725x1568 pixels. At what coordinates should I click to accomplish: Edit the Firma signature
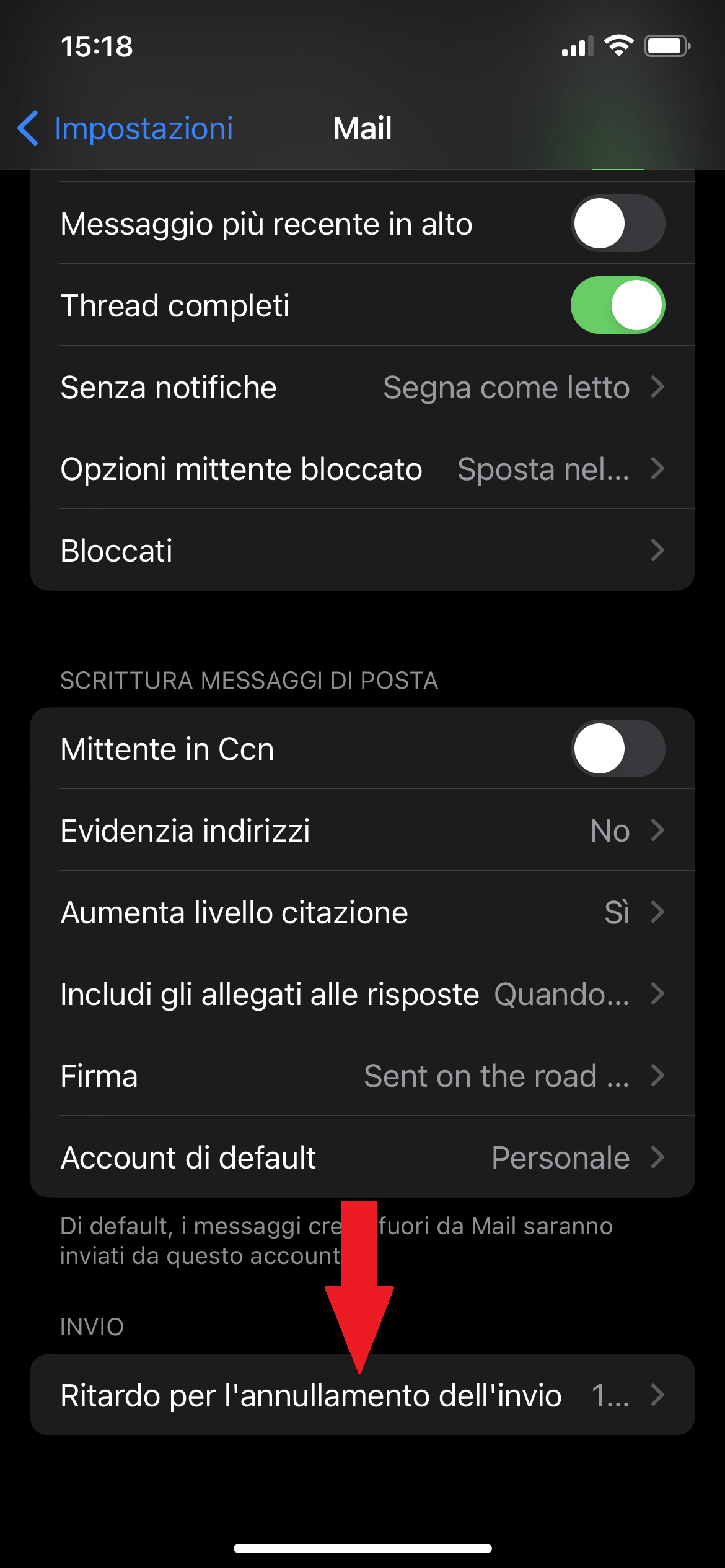362,1076
